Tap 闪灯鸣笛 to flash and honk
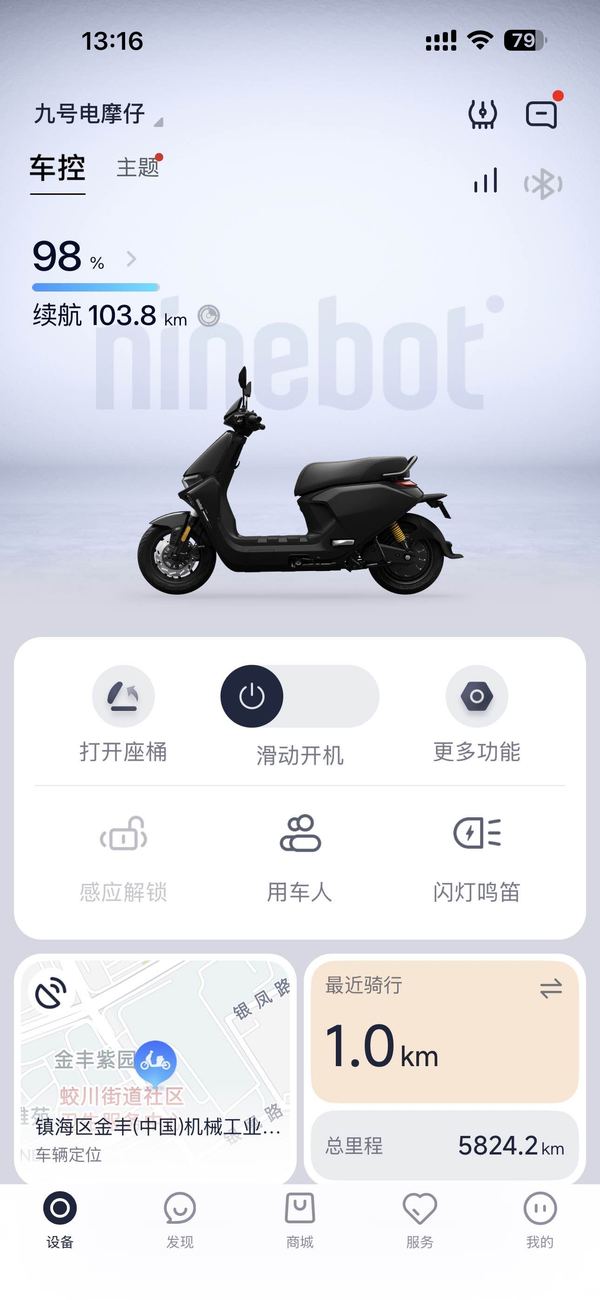600x1300 pixels. (477, 859)
